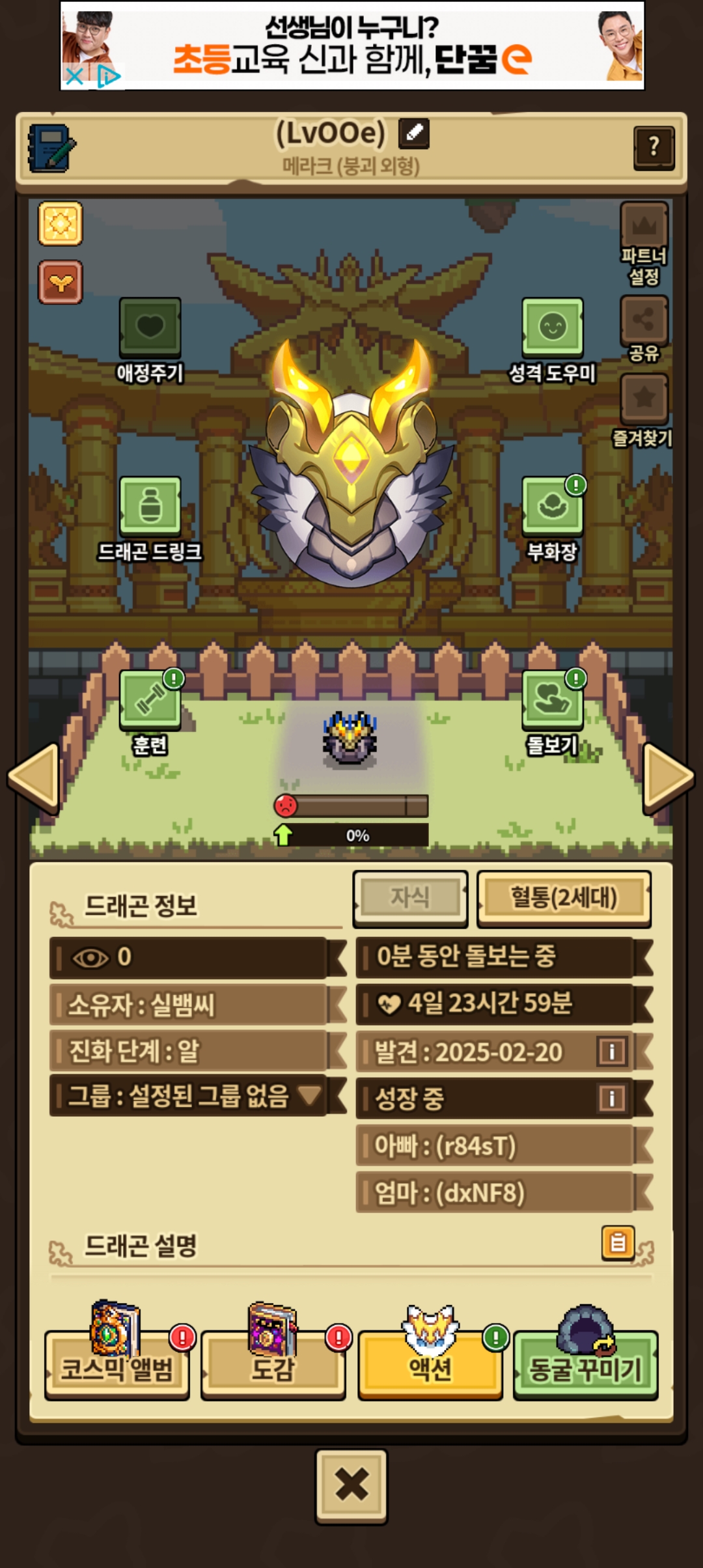Edit the dragon name with pencil icon
This screenshot has height=1568, width=703.
414,133
